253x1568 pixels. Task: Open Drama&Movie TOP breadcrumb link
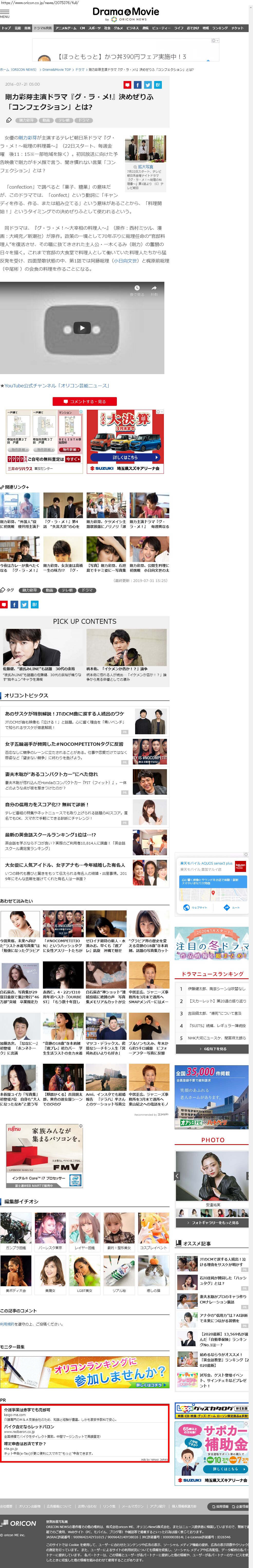(x=56, y=69)
